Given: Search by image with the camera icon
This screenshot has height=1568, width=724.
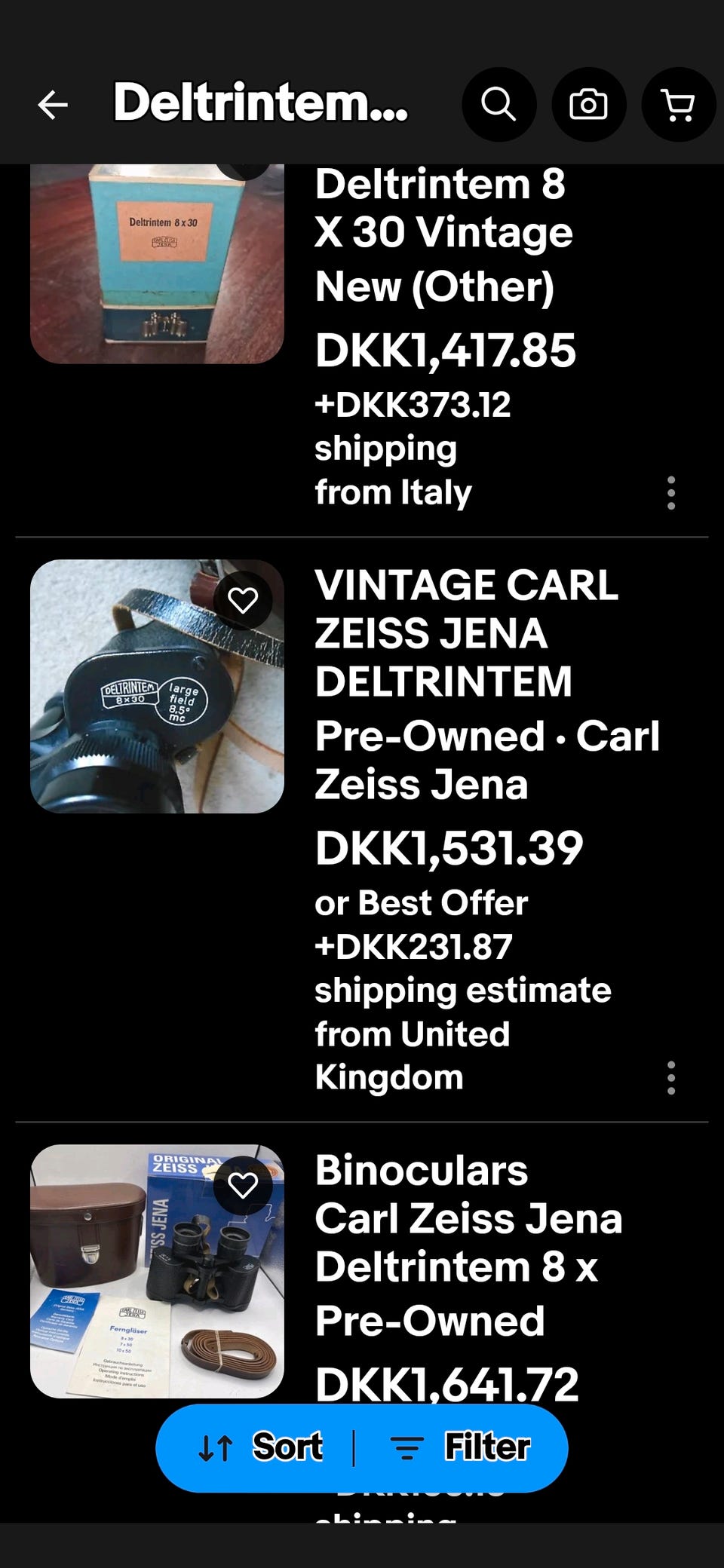Looking at the screenshot, I should click(588, 105).
